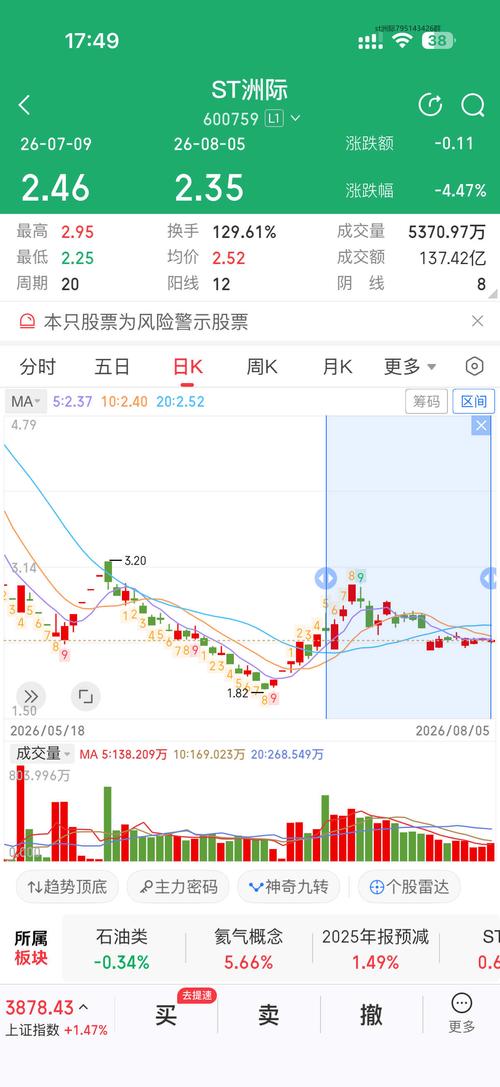Tap the refresh icon in the header

[x=431, y=105]
